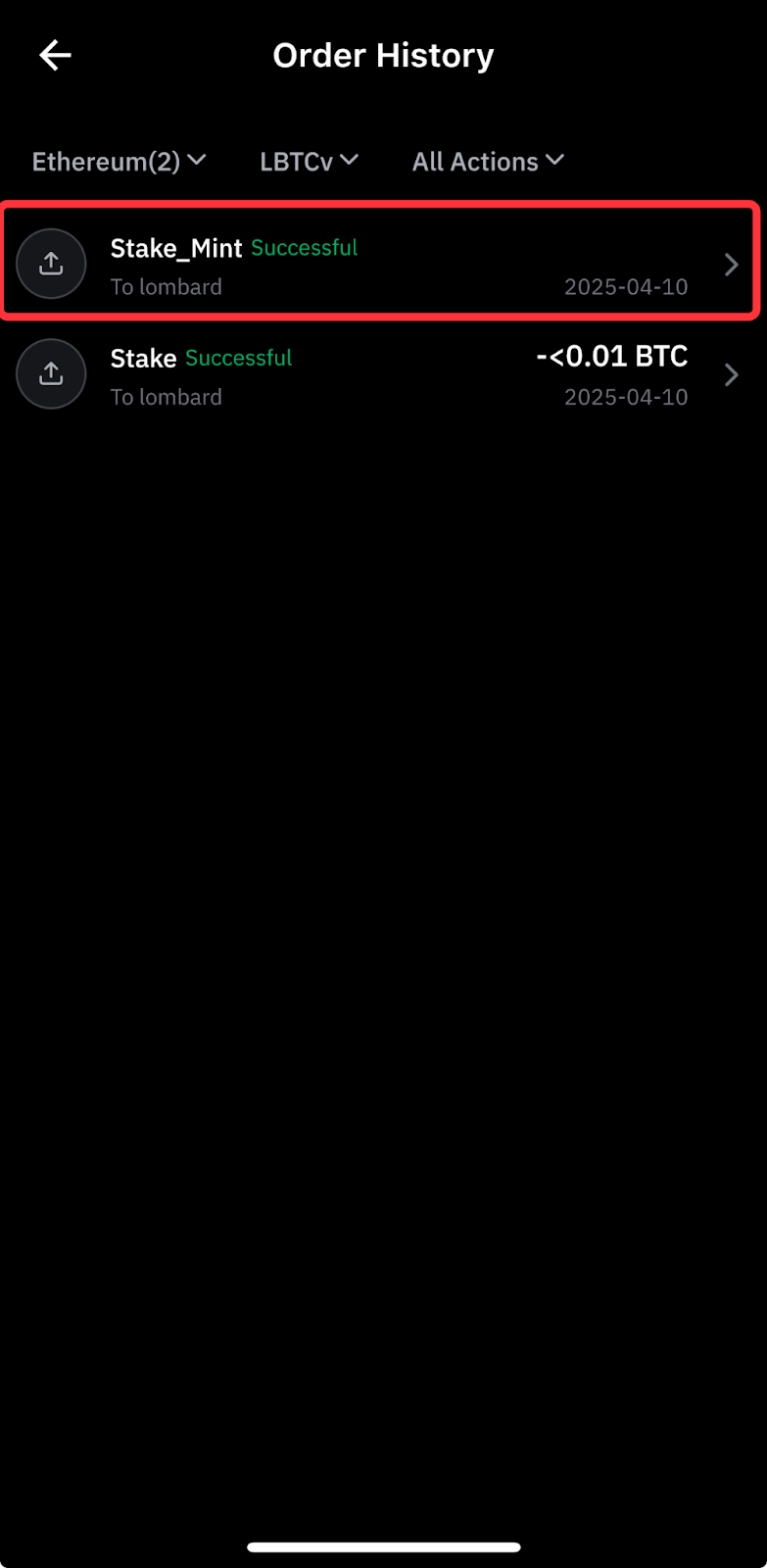Open the Ethereum(2) network dropdown

(x=119, y=162)
